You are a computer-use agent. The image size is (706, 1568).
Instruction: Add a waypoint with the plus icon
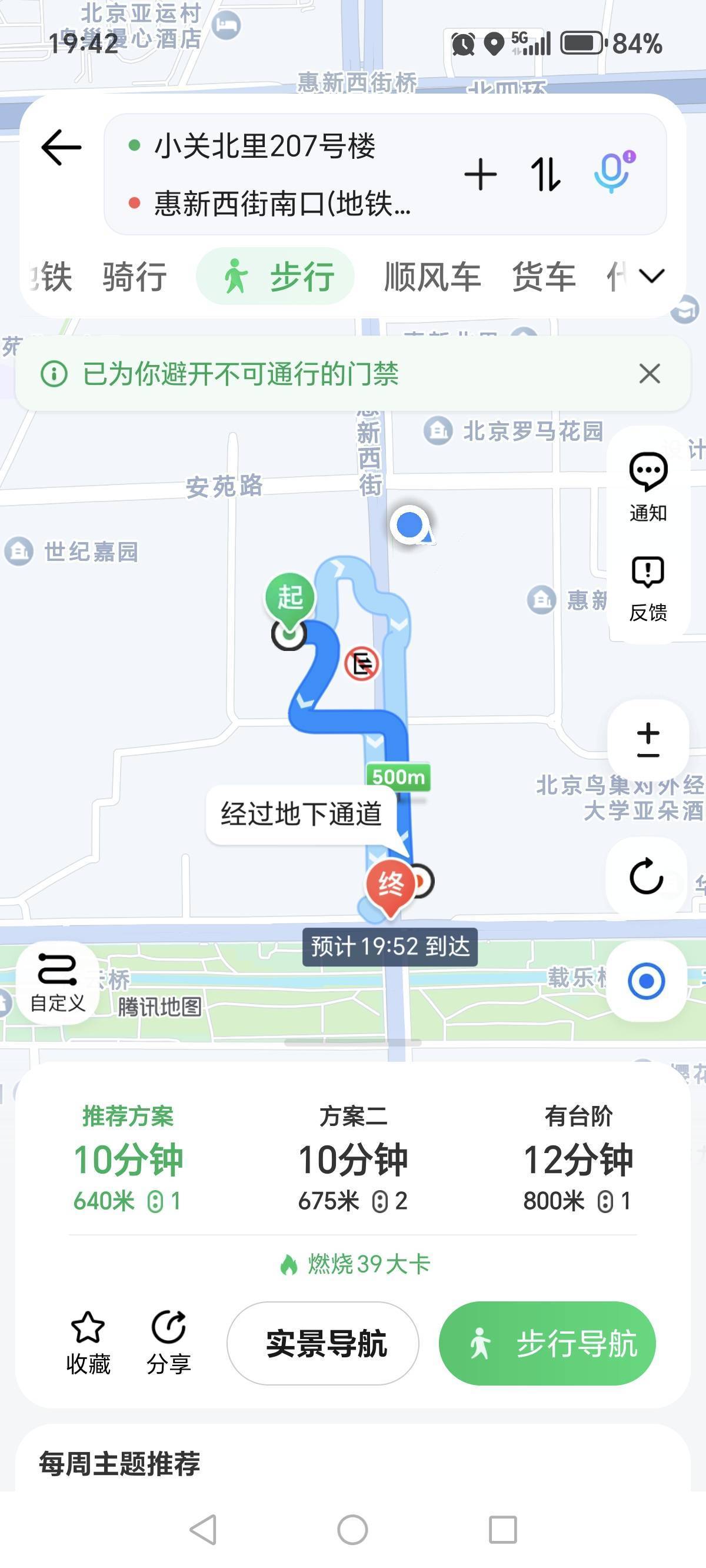480,175
